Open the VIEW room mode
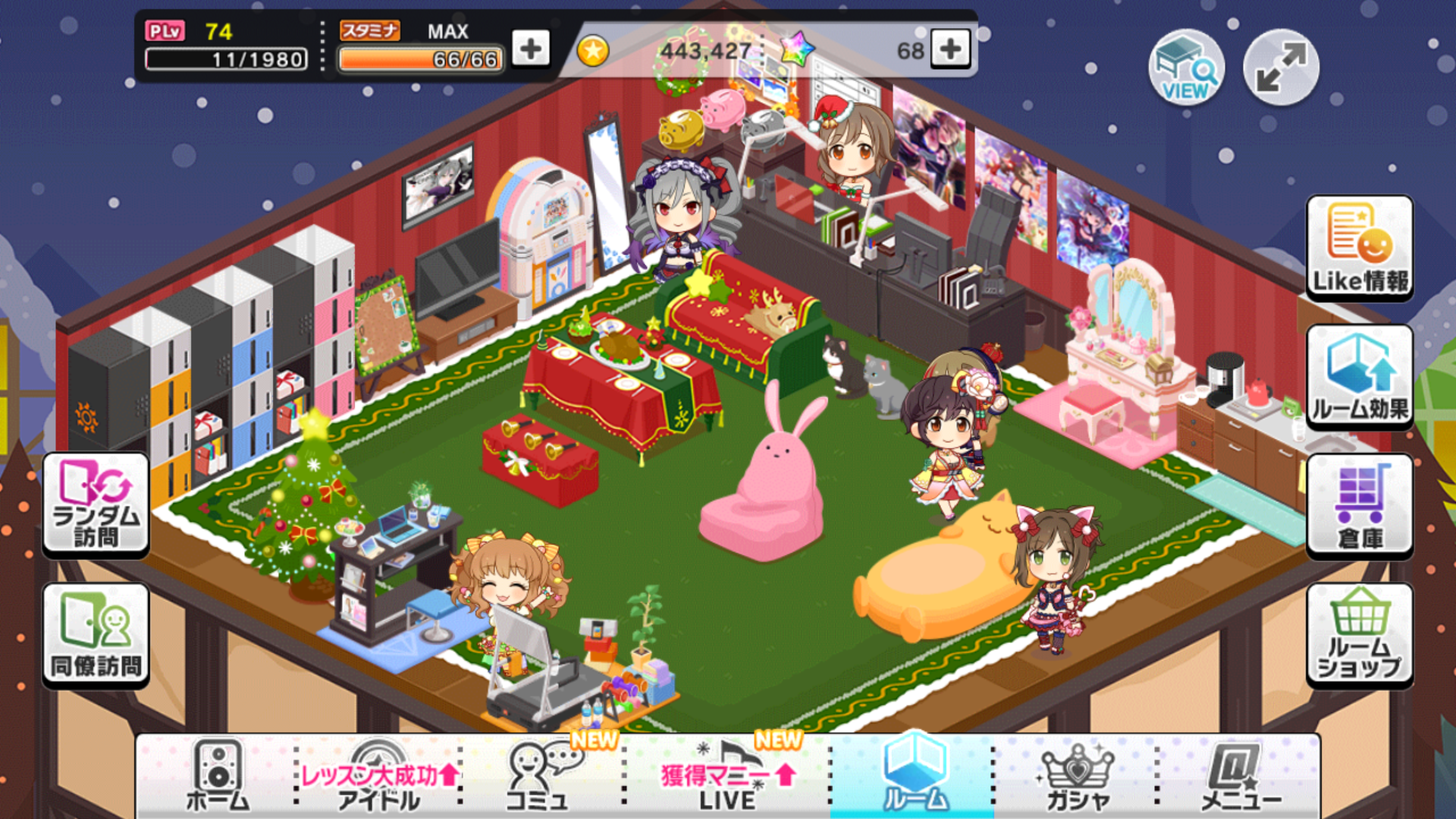1456x819 pixels. pyautogui.click(x=1186, y=68)
